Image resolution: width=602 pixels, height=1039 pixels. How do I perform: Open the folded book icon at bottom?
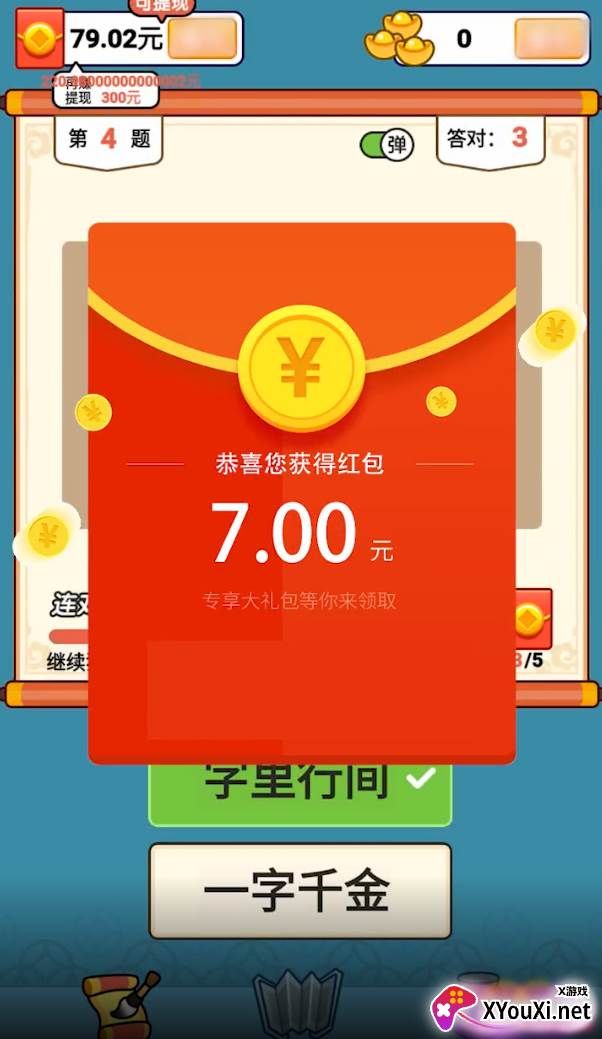tap(299, 1003)
